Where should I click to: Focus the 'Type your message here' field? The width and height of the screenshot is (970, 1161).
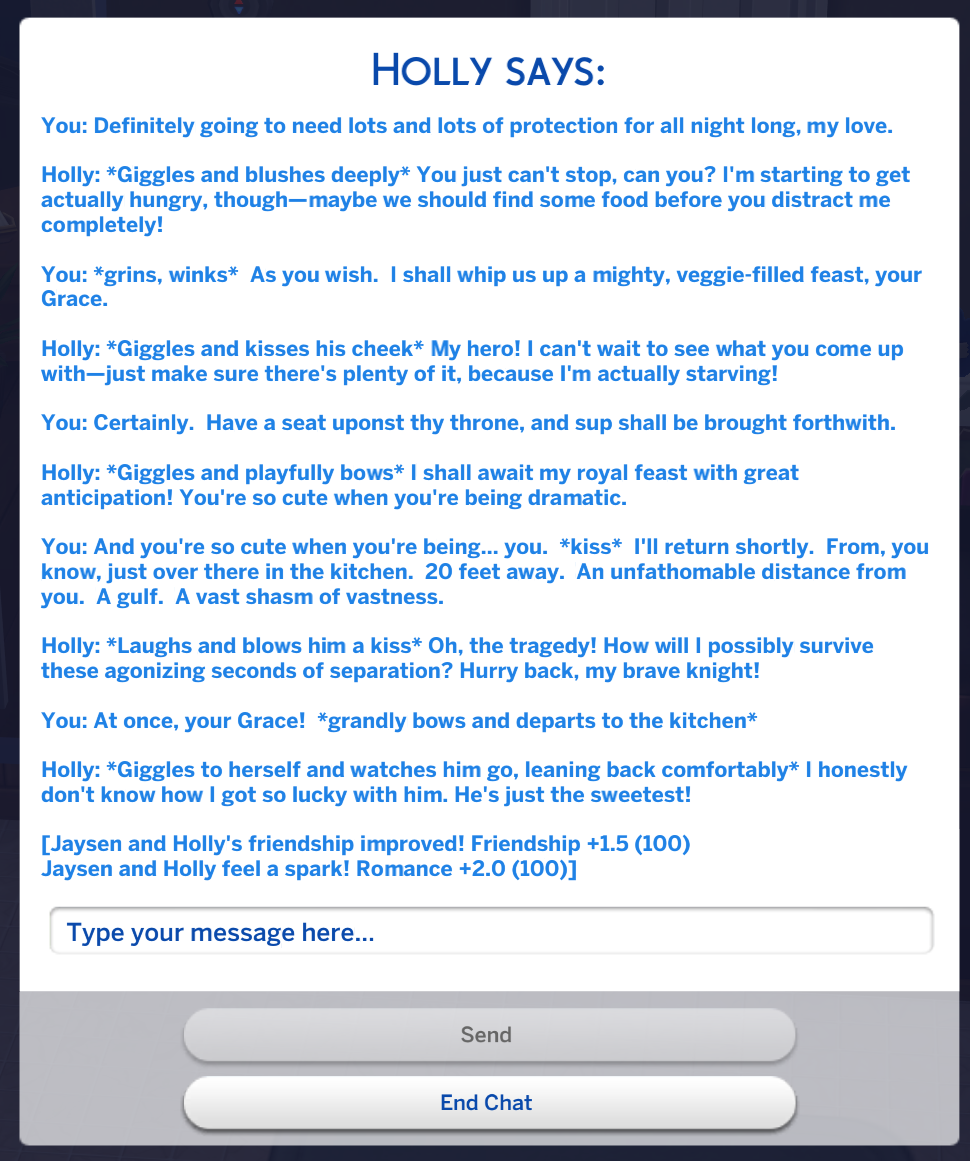pos(491,931)
